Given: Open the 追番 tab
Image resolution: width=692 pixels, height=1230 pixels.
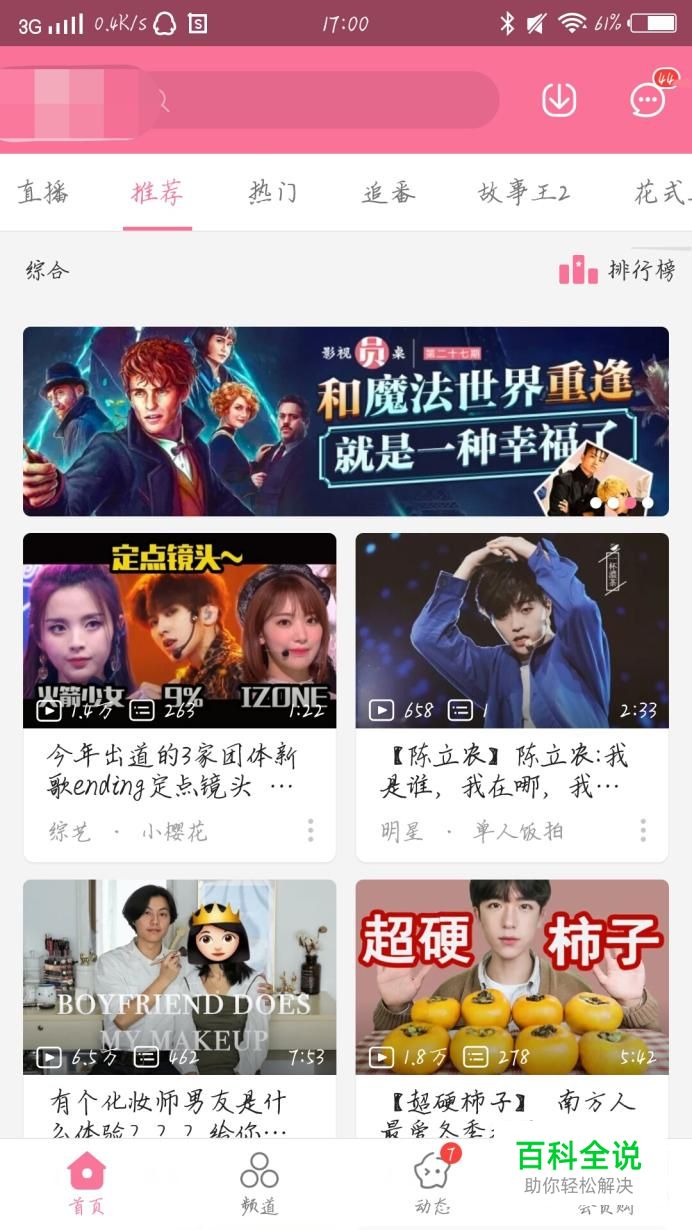Looking at the screenshot, I should (388, 192).
